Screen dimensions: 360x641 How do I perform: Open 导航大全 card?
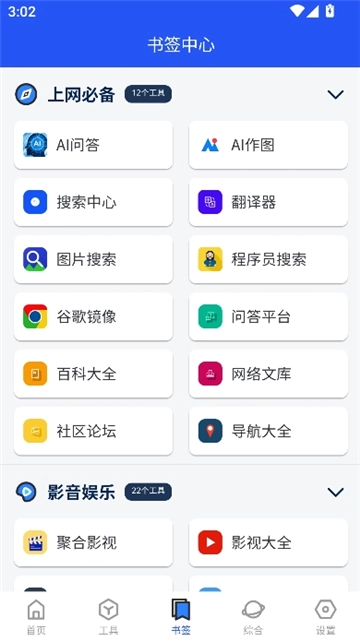coord(268,431)
